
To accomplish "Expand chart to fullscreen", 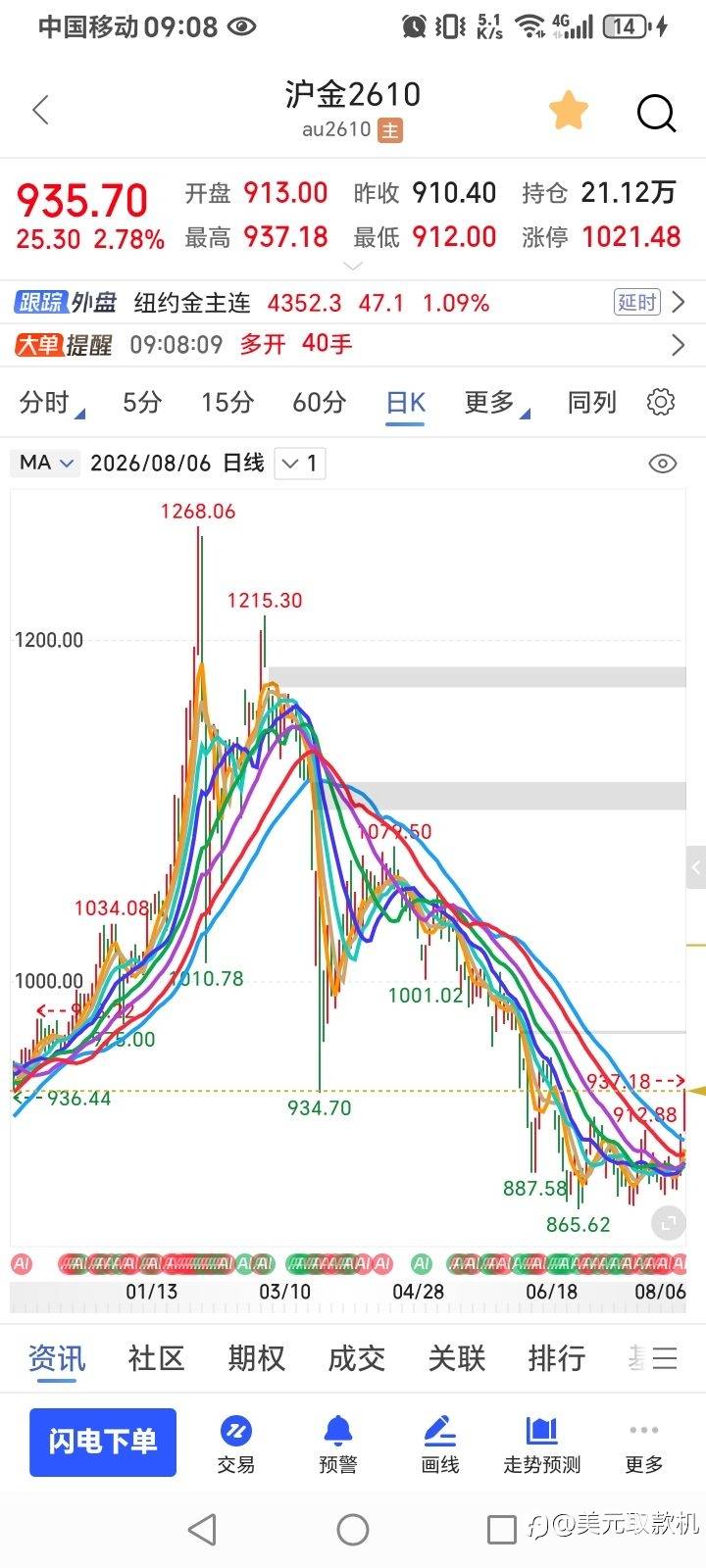I will coord(668,1222).
